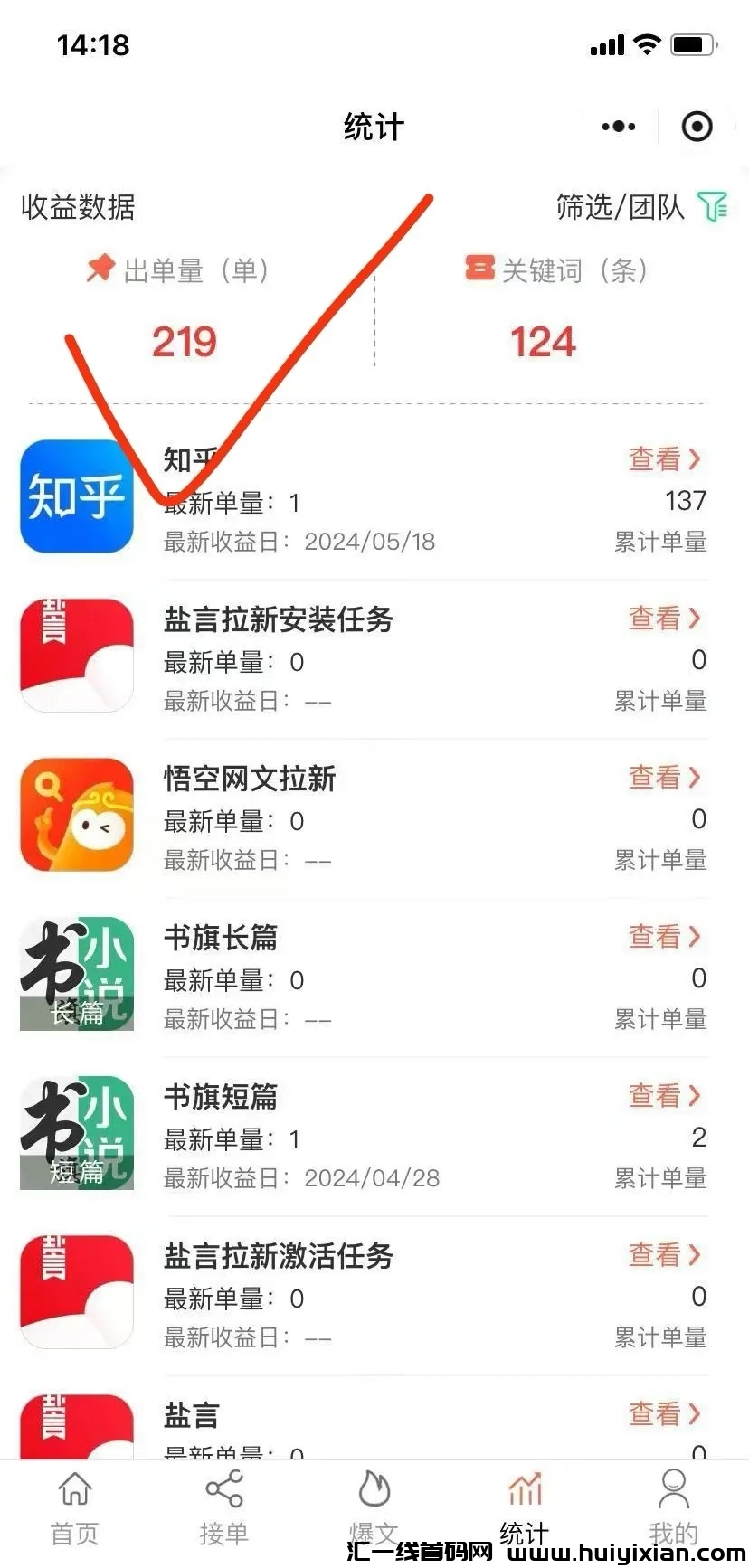Screen dimensions: 749x1568
Task: Open the record button in top right
Action: click(697, 127)
